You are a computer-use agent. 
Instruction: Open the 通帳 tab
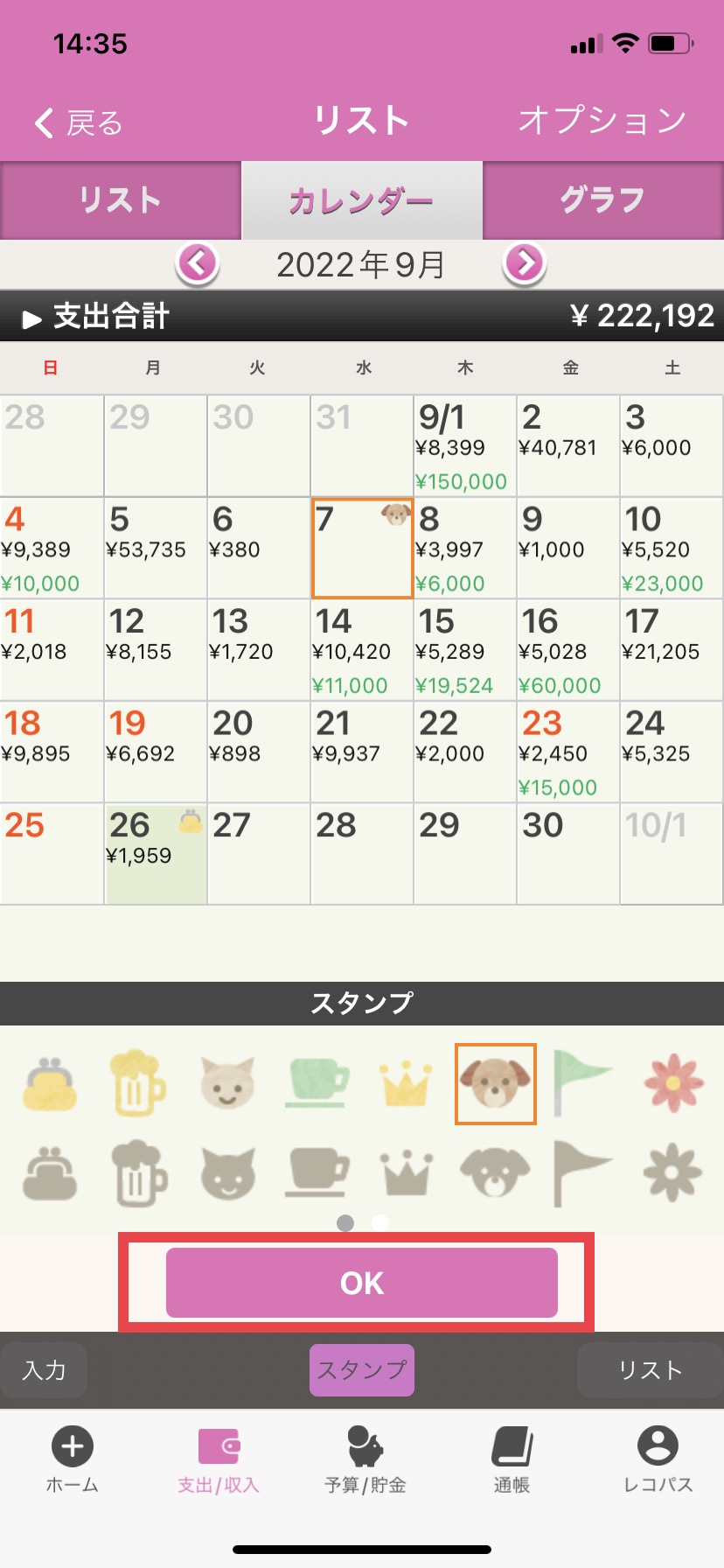pyautogui.click(x=512, y=1459)
